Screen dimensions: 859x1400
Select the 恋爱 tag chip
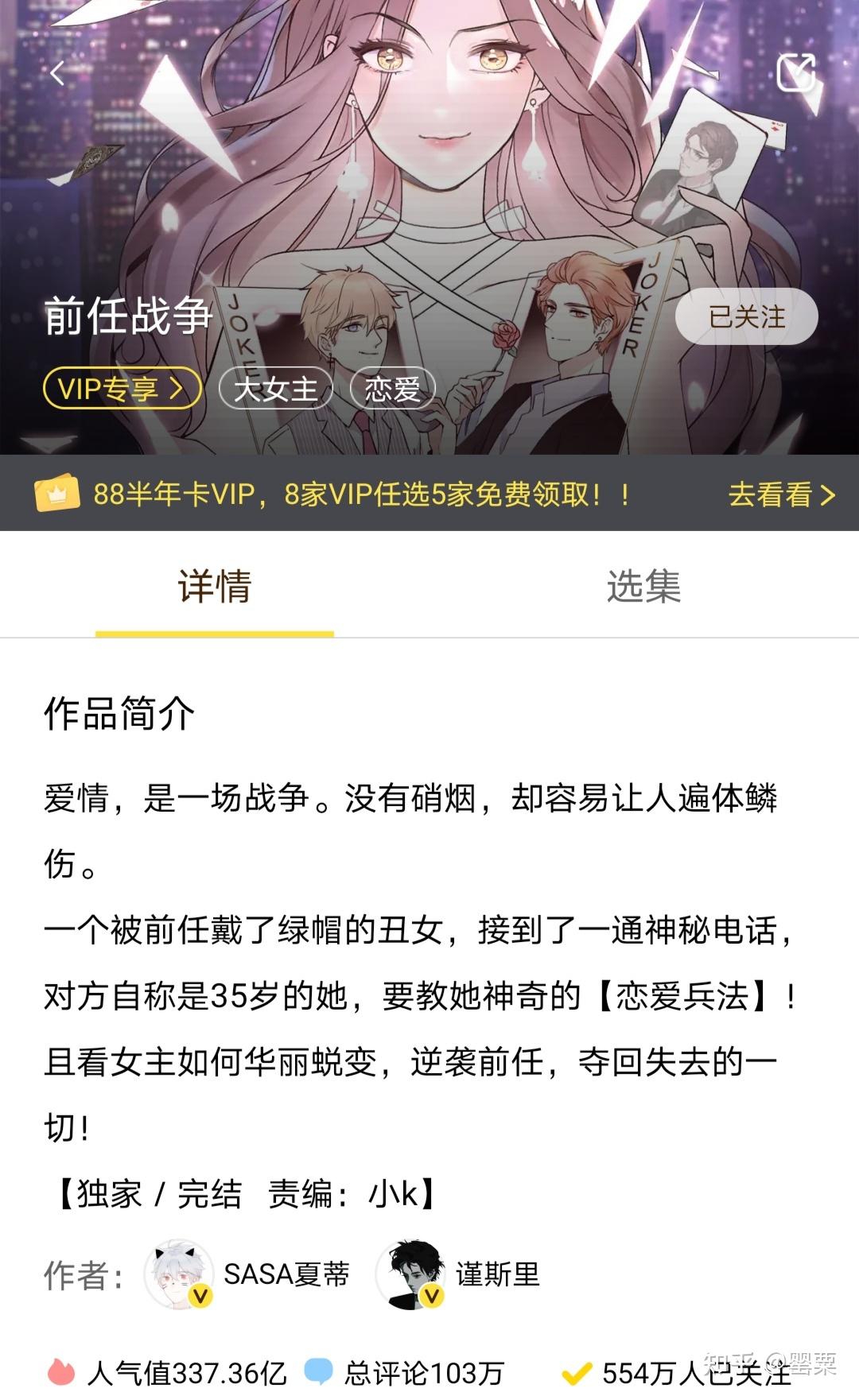pyautogui.click(x=392, y=389)
